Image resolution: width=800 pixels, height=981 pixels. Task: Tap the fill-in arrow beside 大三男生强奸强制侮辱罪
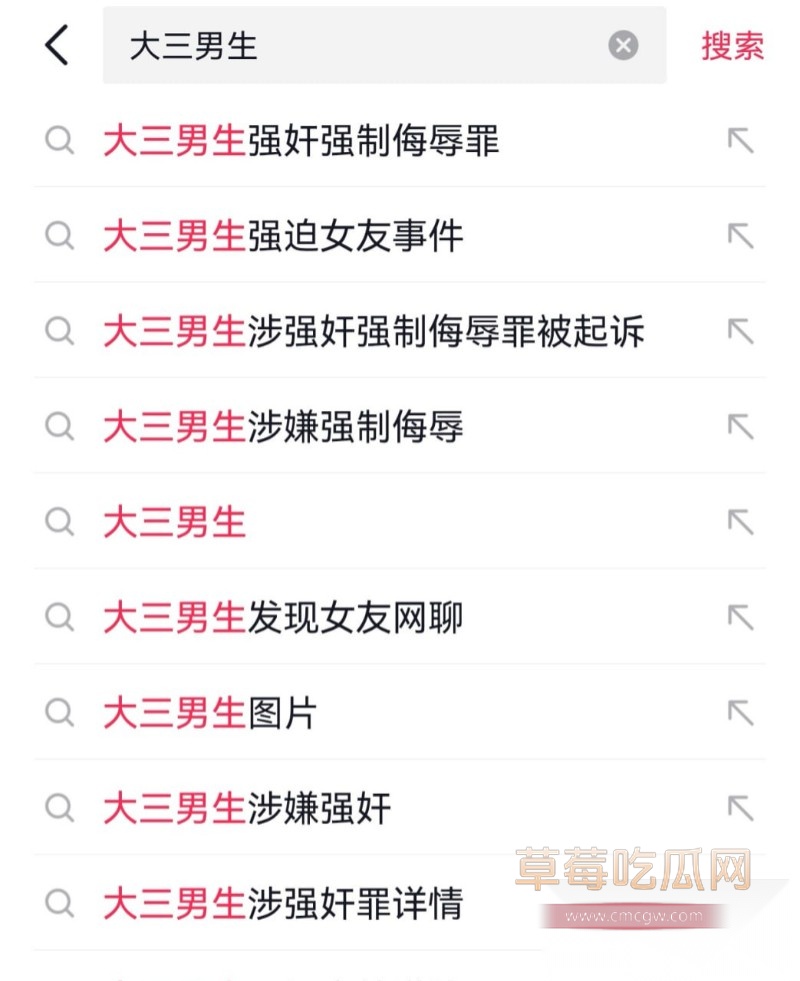[x=740, y=140]
